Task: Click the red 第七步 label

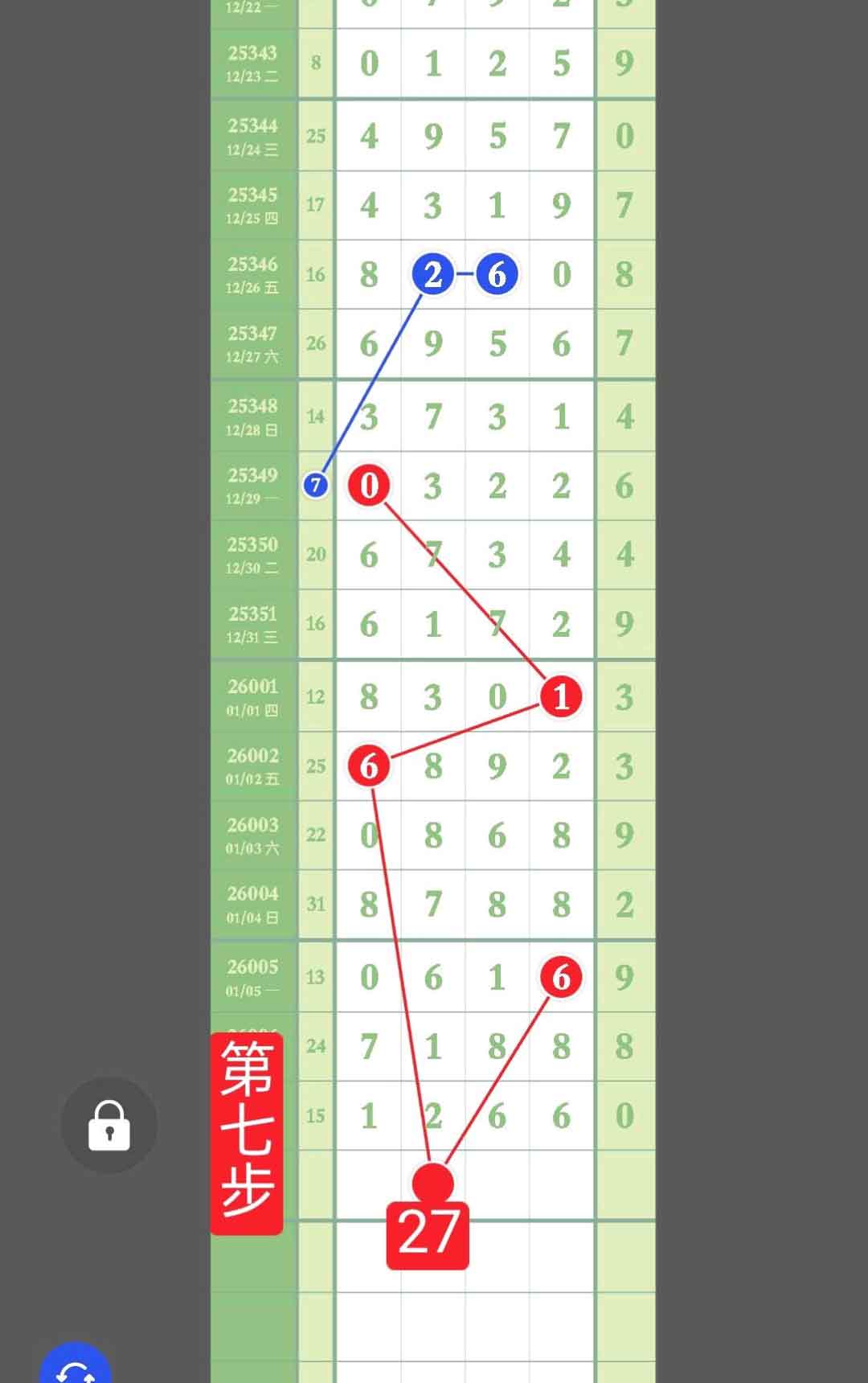Action: click(245, 1124)
